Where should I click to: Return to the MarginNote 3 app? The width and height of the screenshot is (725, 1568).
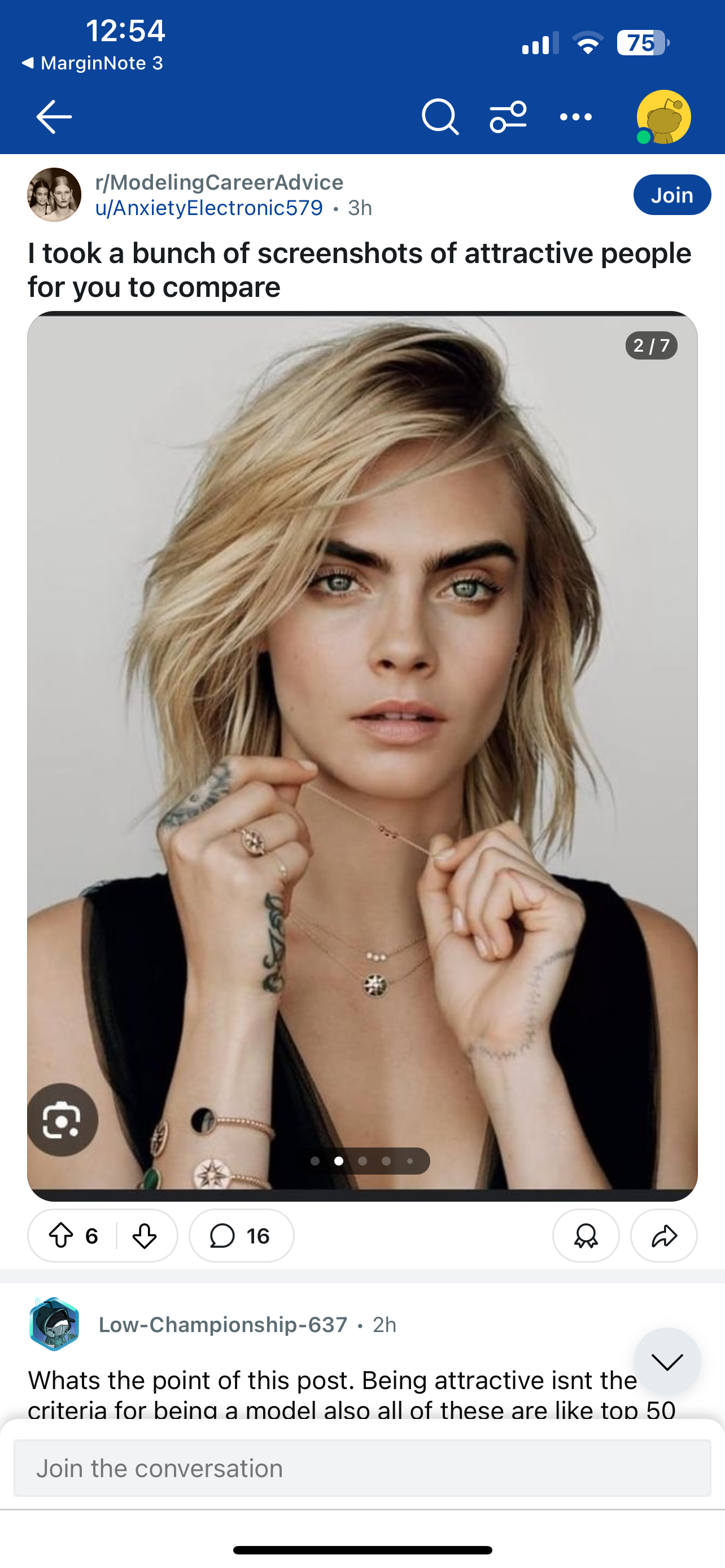click(93, 63)
